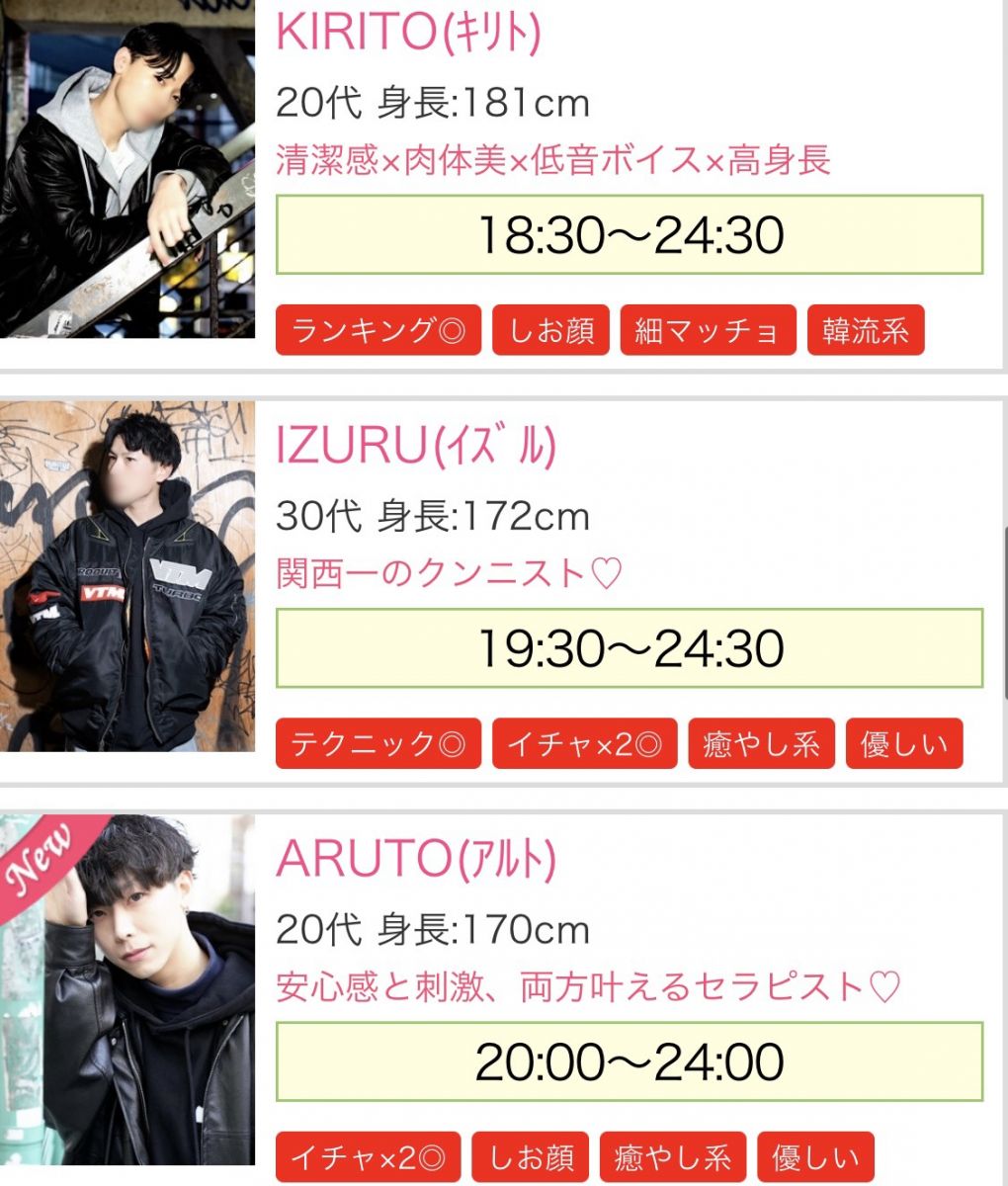Tap the 優しい tag on ARUTO's card
The height and width of the screenshot is (1186, 1008).
point(815,1157)
